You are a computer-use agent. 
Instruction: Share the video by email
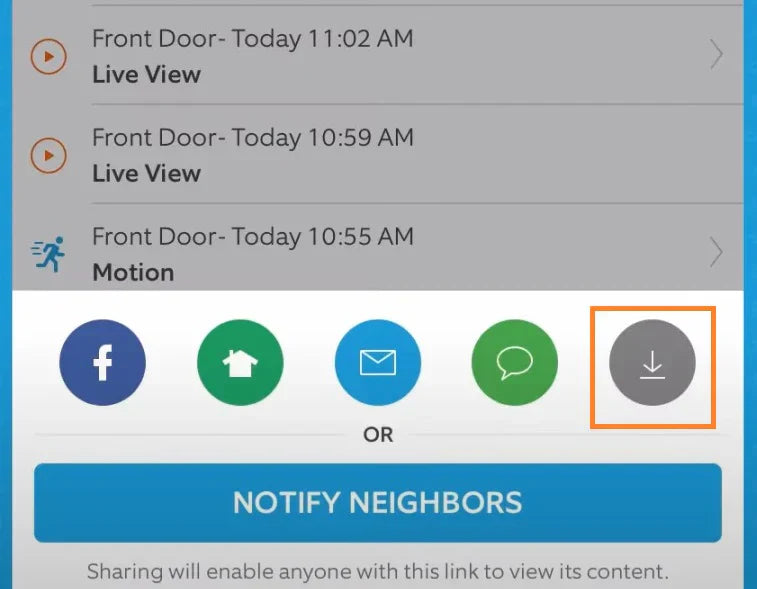pos(377,362)
